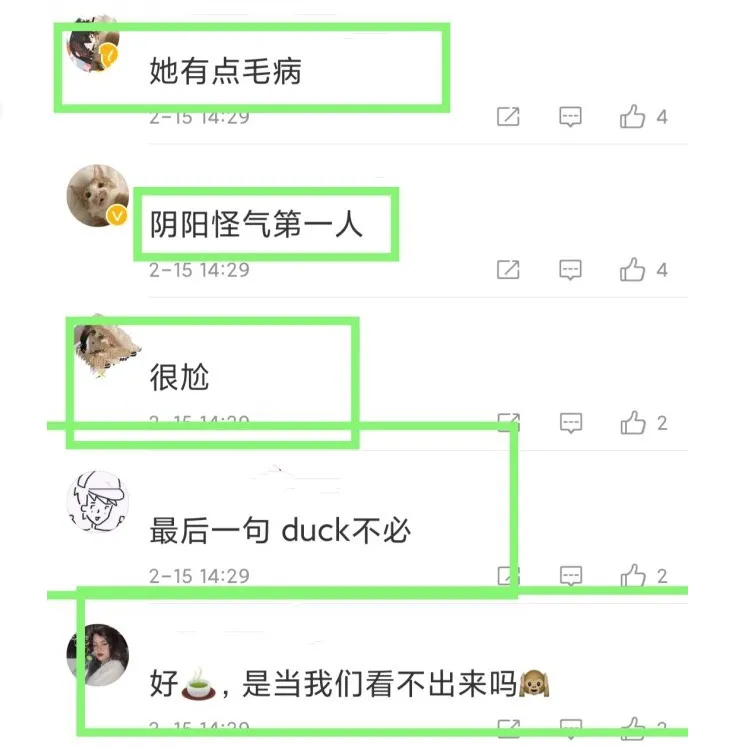Open avatar of 是当我们看不出来吗 commenter
The image size is (729, 749).
click(97, 655)
